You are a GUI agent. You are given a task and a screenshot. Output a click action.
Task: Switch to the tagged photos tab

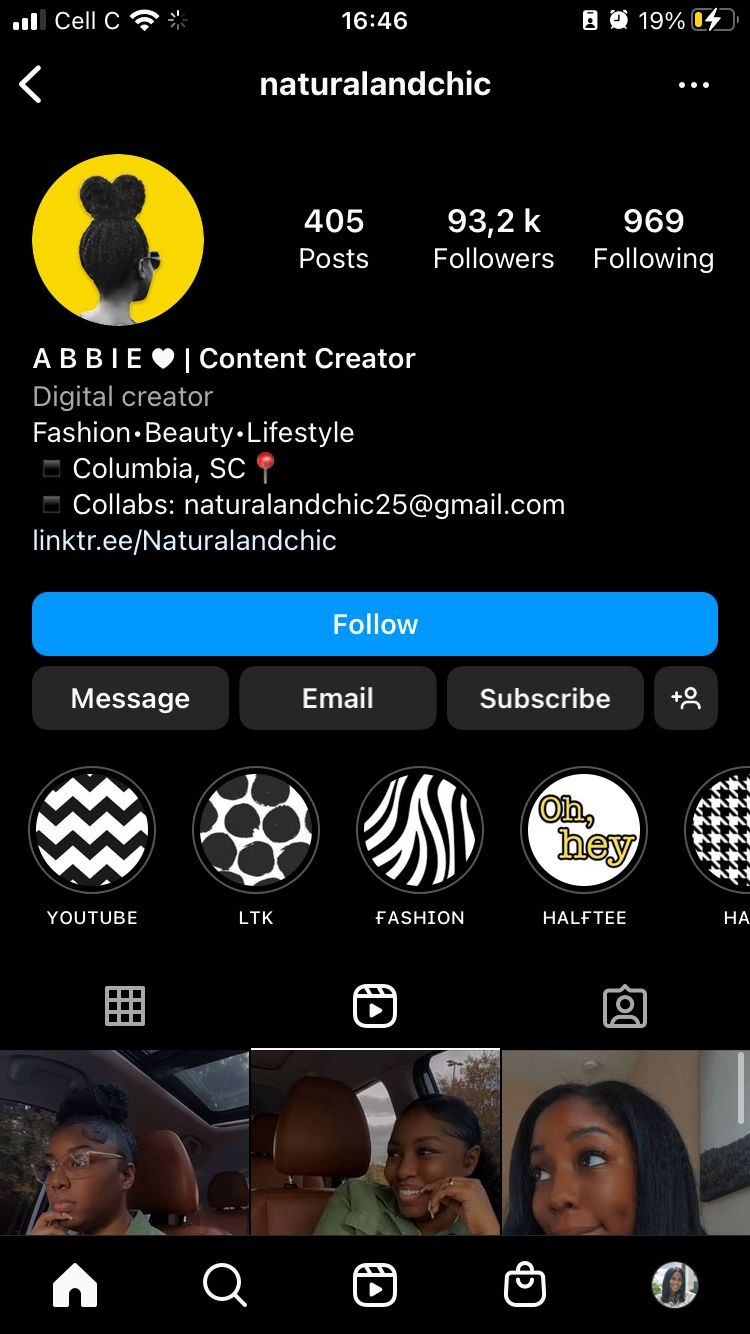coord(625,1006)
